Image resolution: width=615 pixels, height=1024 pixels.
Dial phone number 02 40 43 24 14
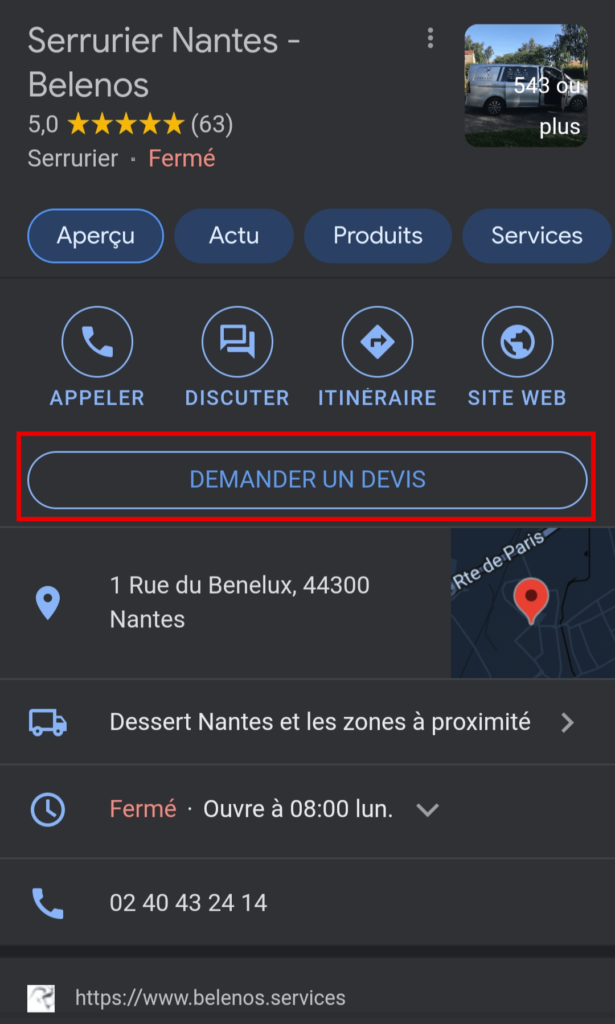click(188, 903)
